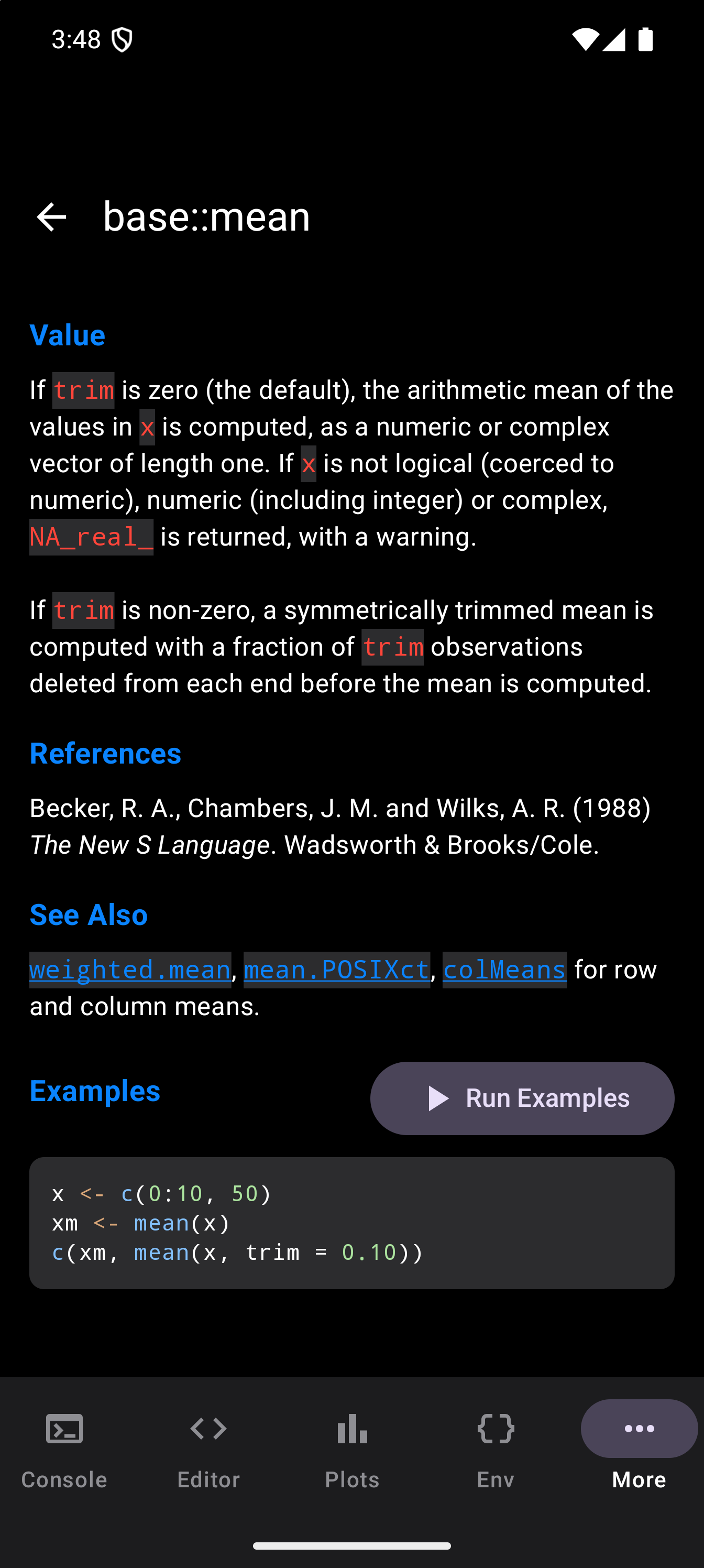
Task: Open the mean.POSIXct link
Action: [x=336, y=969]
